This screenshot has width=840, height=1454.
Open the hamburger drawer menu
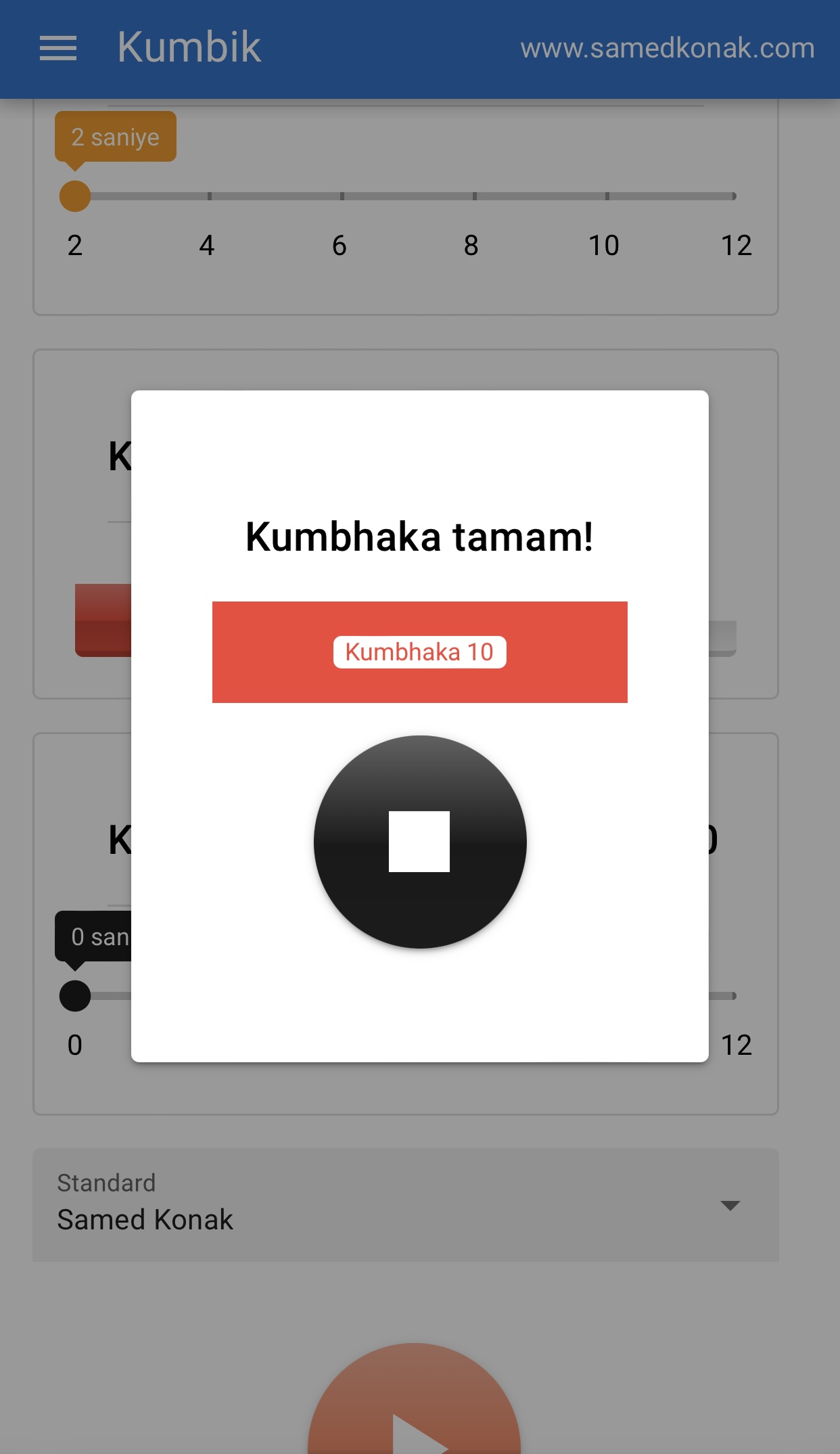point(58,48)
